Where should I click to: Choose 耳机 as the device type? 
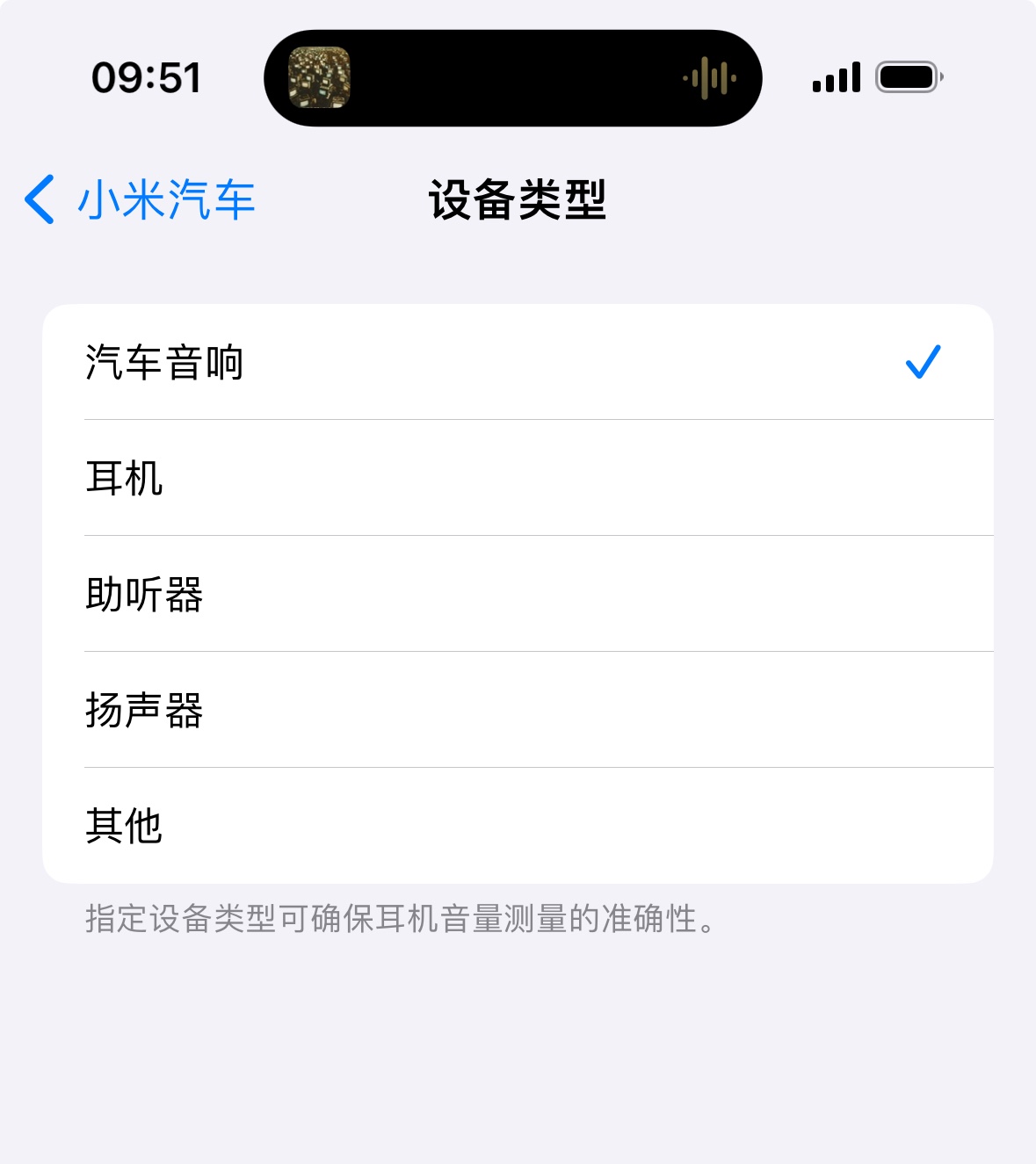pyautogui.click(x=517, y=478)
